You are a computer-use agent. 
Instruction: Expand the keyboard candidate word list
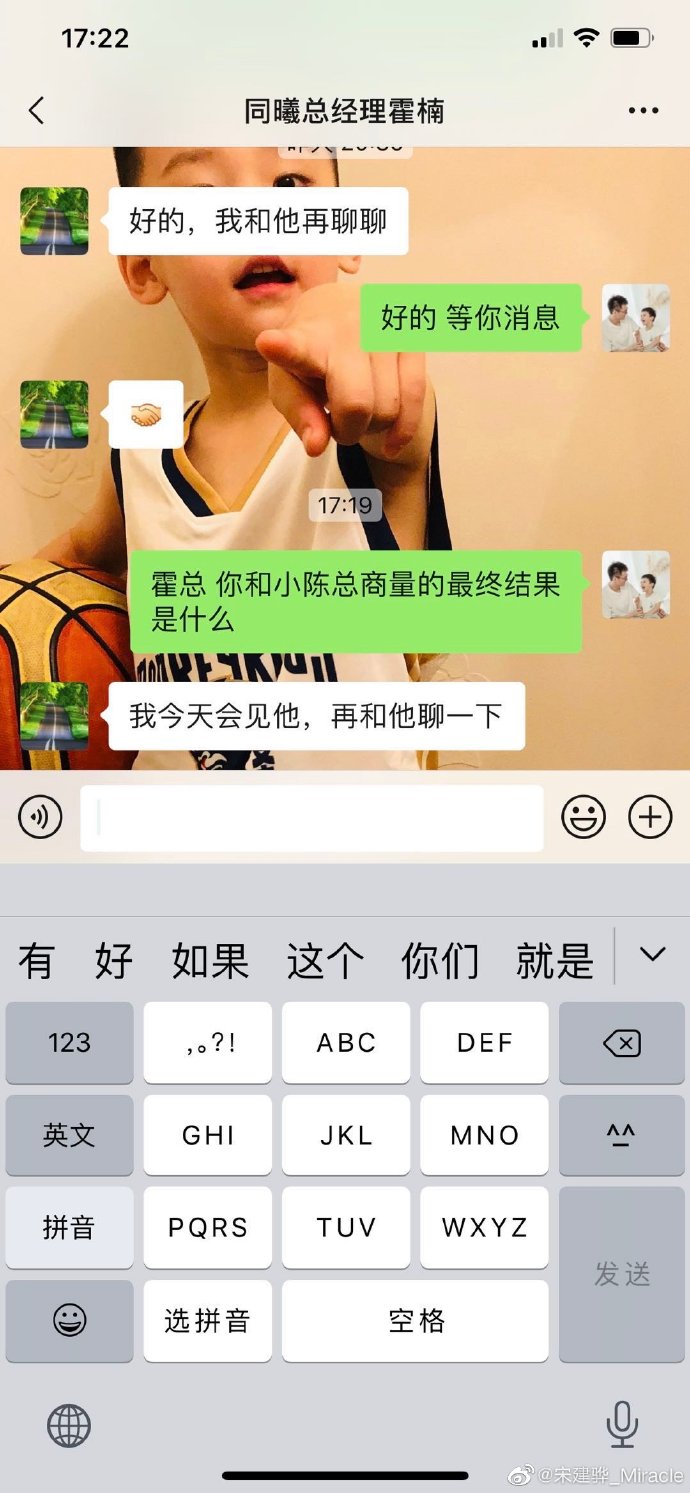[653, 955]
